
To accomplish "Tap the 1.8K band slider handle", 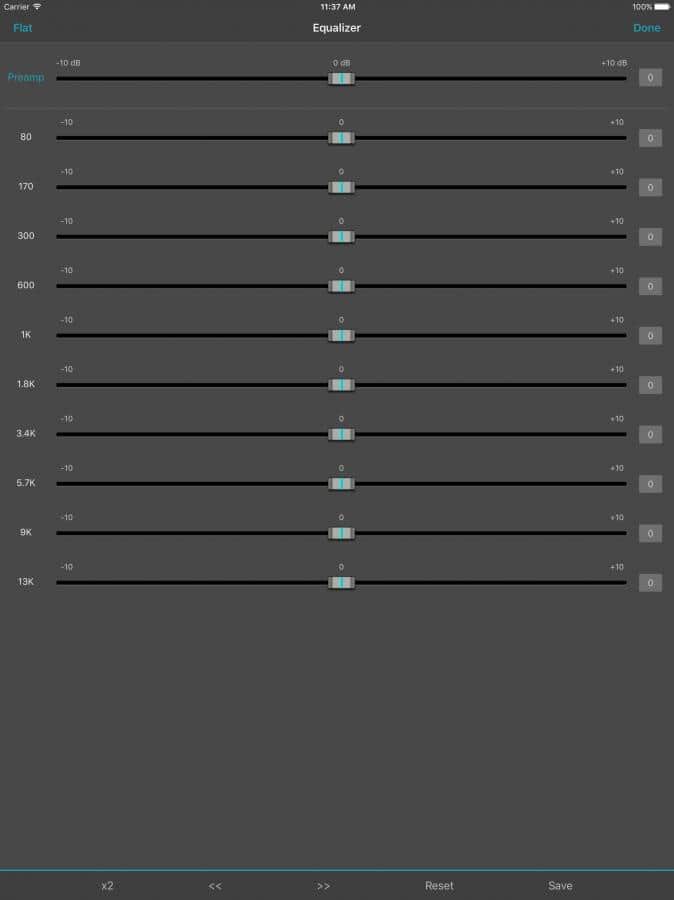I will tap(341, 385).
